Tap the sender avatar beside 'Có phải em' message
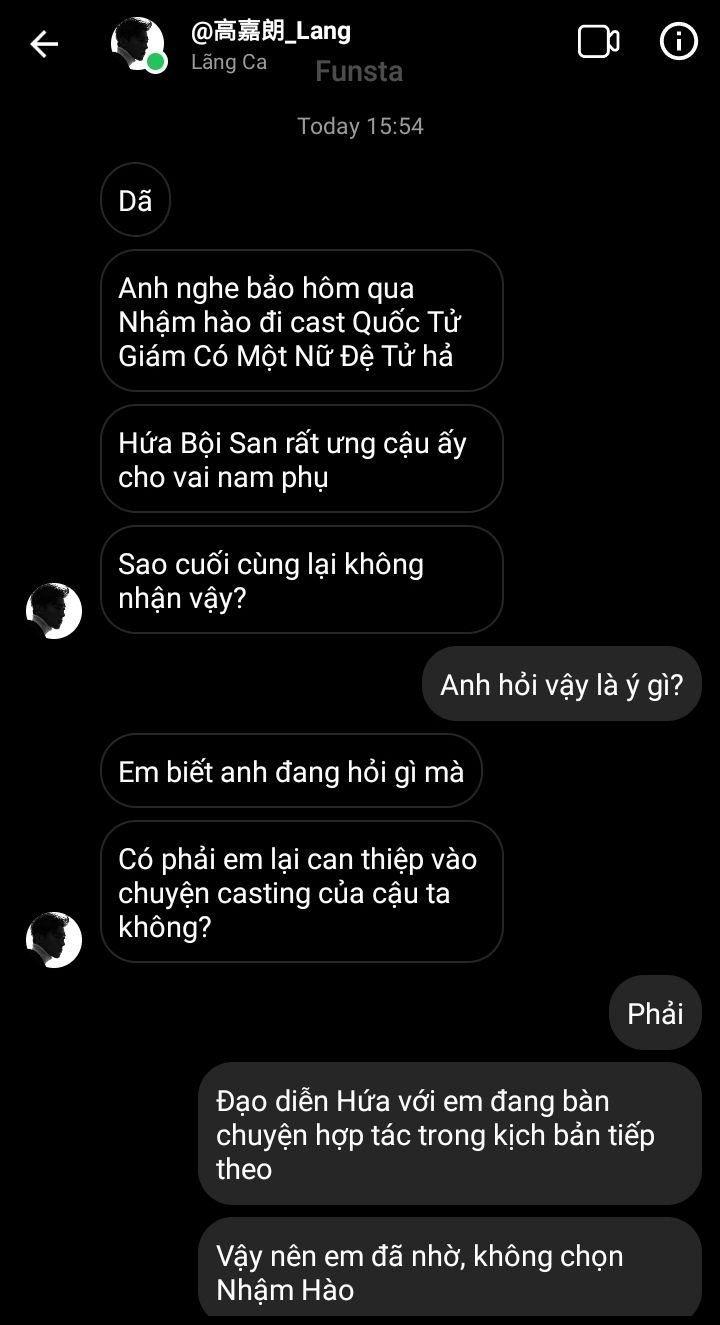Screen dimensions: 720x1325 pyautogui.click(x=54, y=940)
